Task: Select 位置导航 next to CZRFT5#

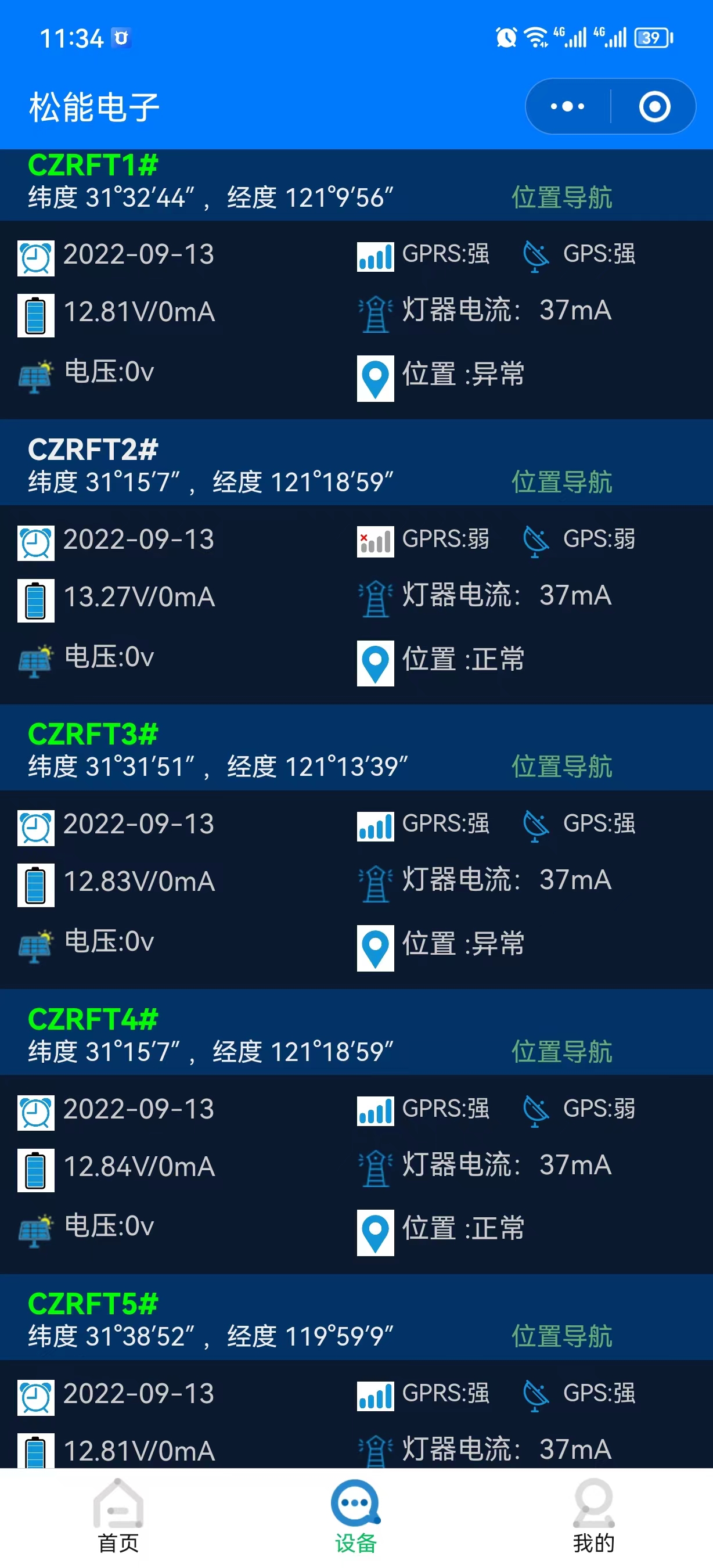Action: click(x=561, y=1336)
